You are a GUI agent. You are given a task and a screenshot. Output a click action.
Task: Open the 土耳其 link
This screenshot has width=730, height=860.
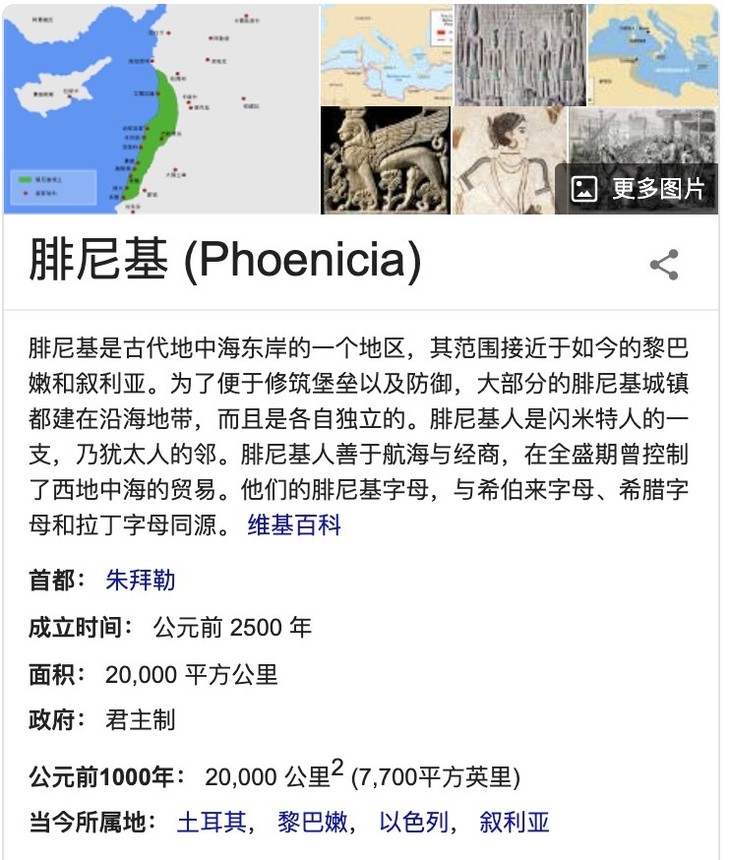(211, 823)
